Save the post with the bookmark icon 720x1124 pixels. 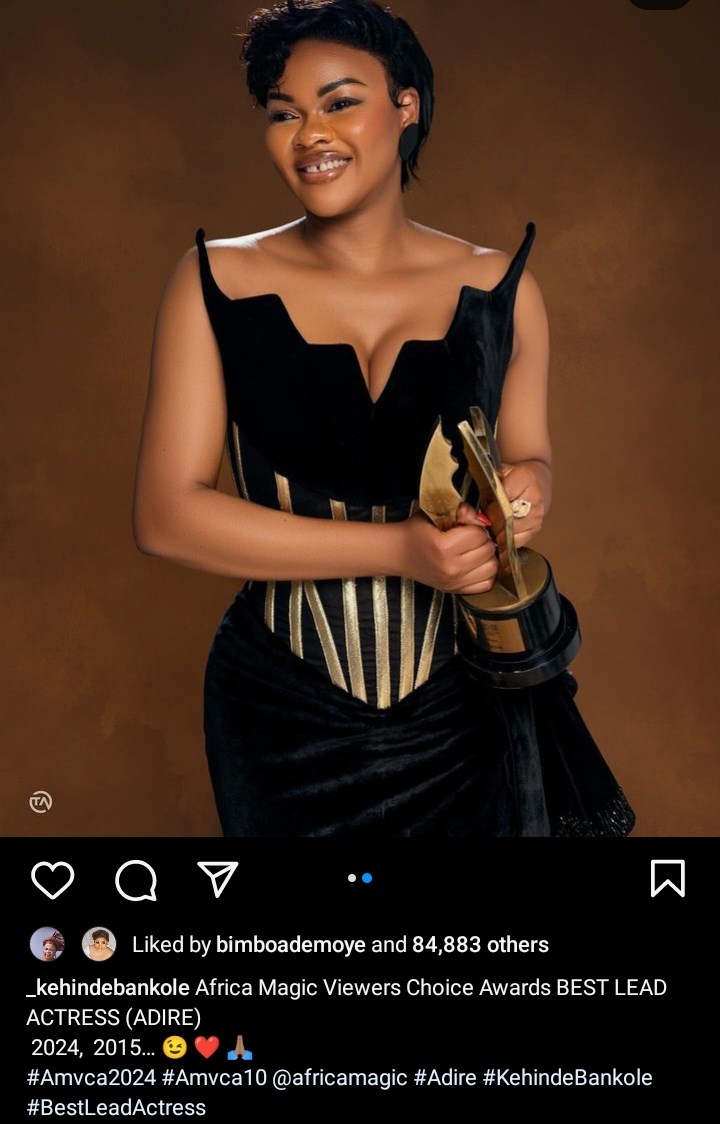[667, 879]
